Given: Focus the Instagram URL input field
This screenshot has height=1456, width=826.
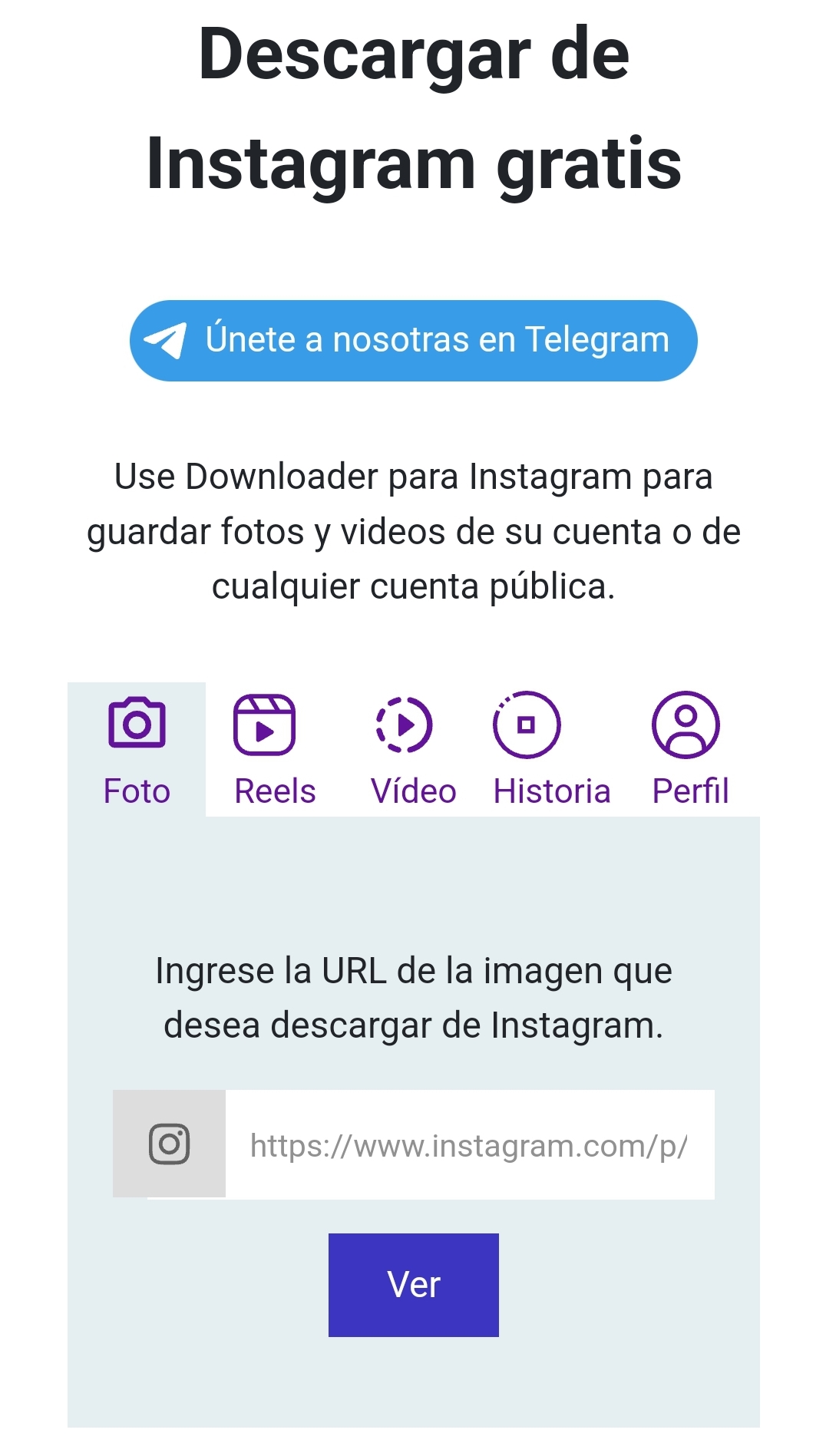Looking at the screenshot, I should tap(469, 1144).
